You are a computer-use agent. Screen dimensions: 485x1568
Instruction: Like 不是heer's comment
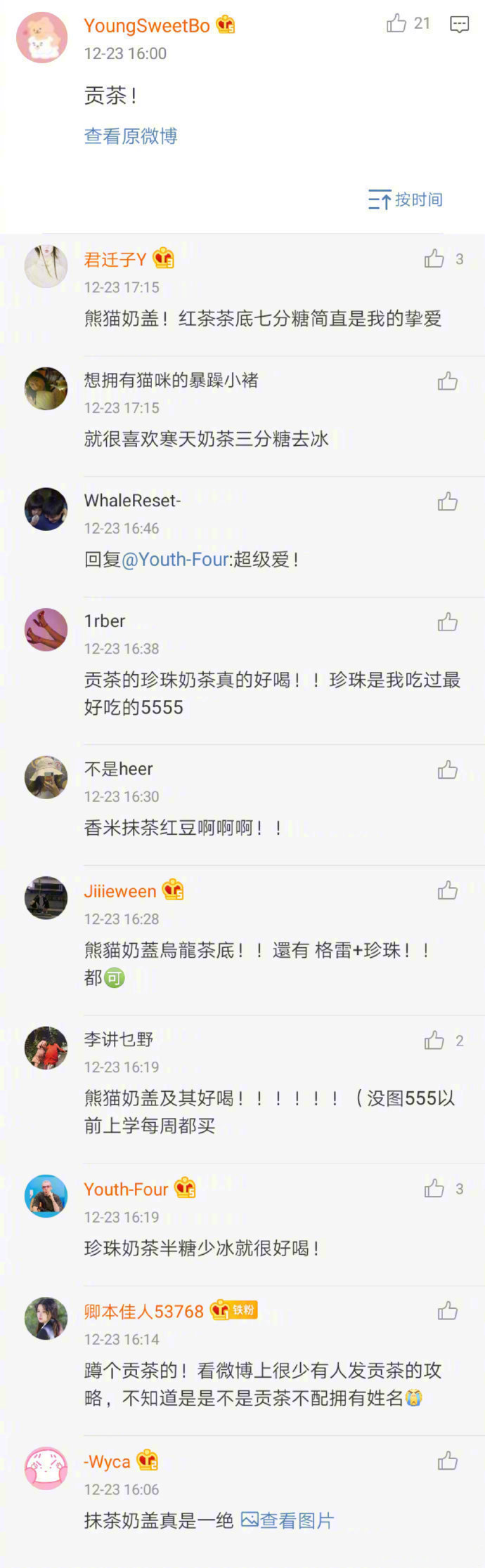448,770
